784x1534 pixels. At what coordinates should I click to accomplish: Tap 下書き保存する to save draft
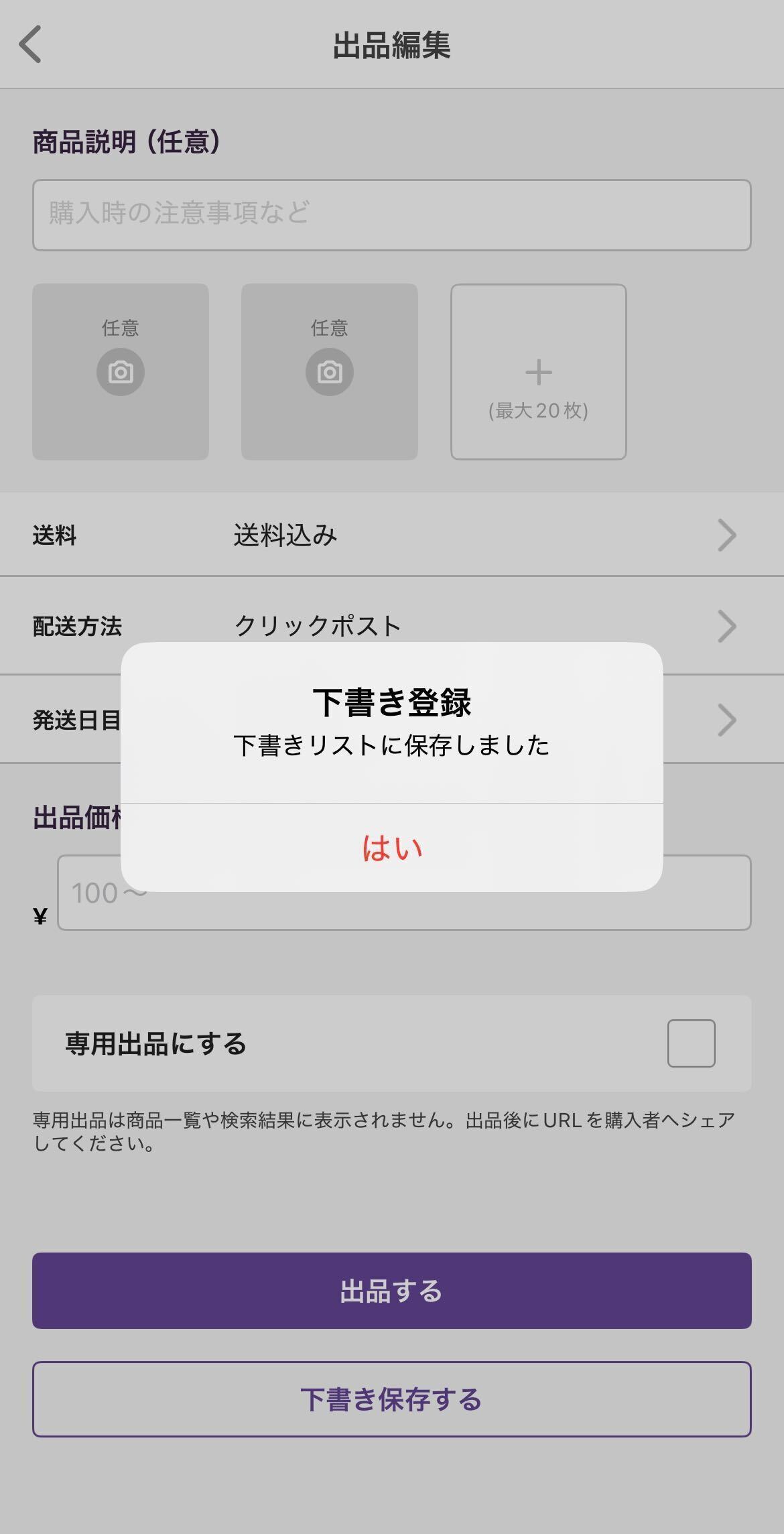392,1399
